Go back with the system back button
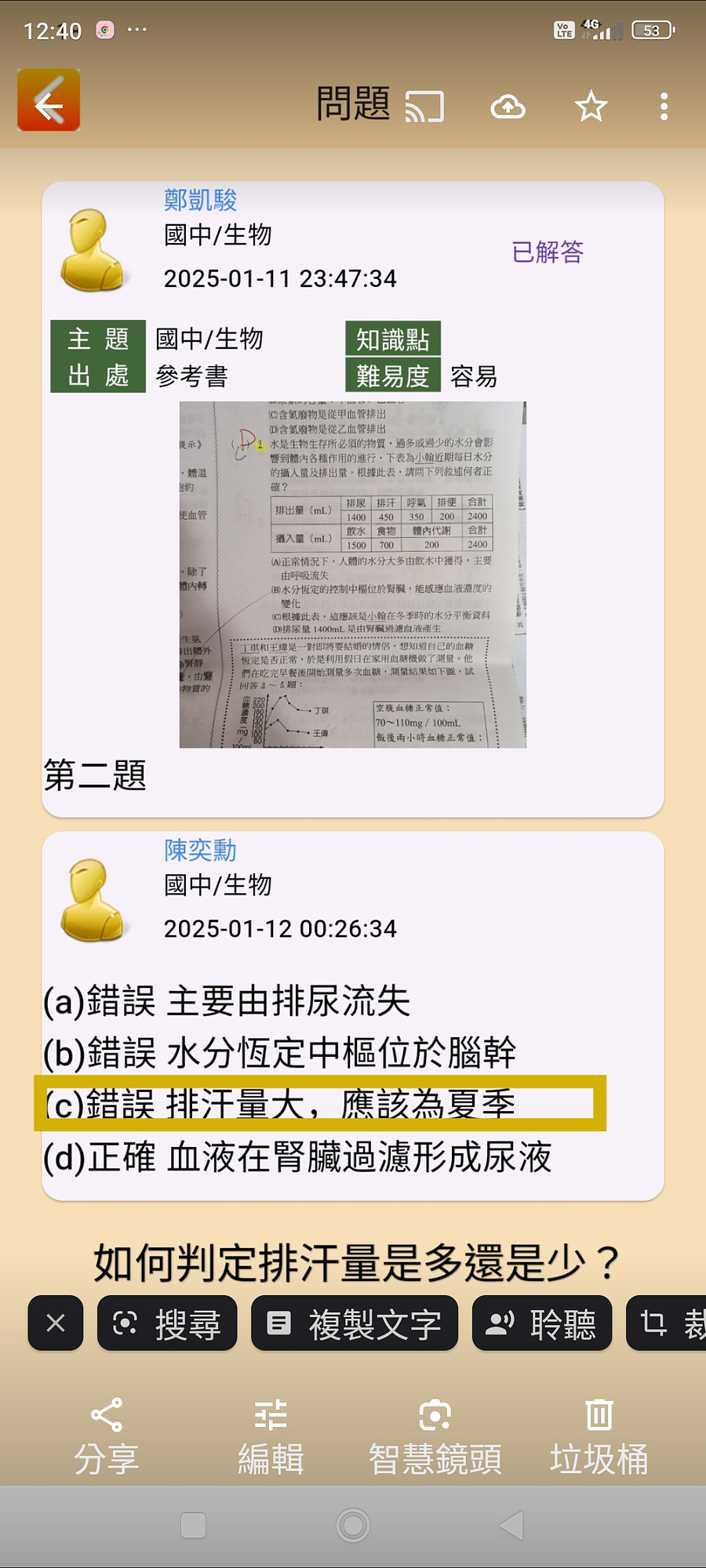 point(512,1526)
